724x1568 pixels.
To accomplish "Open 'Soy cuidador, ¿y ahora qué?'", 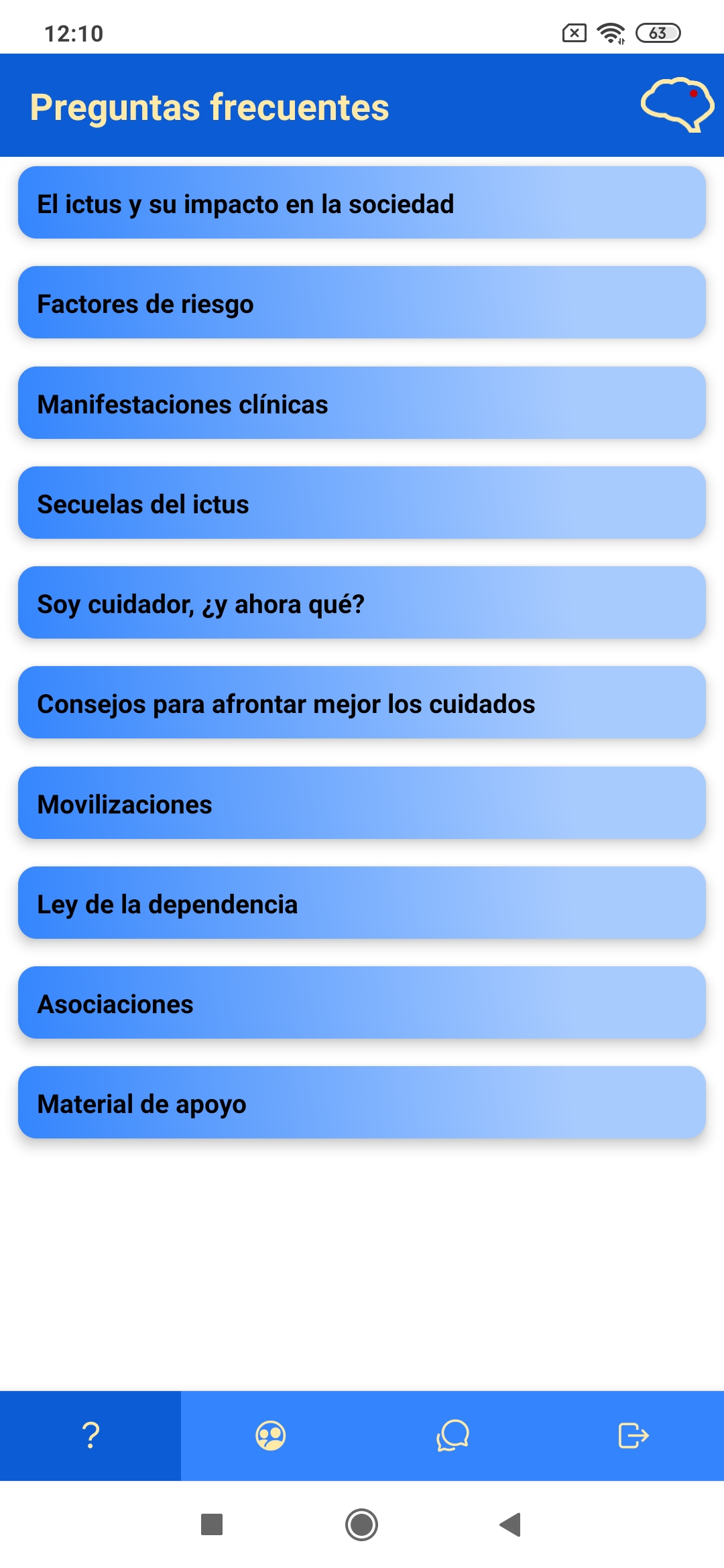I will (362, 603).
